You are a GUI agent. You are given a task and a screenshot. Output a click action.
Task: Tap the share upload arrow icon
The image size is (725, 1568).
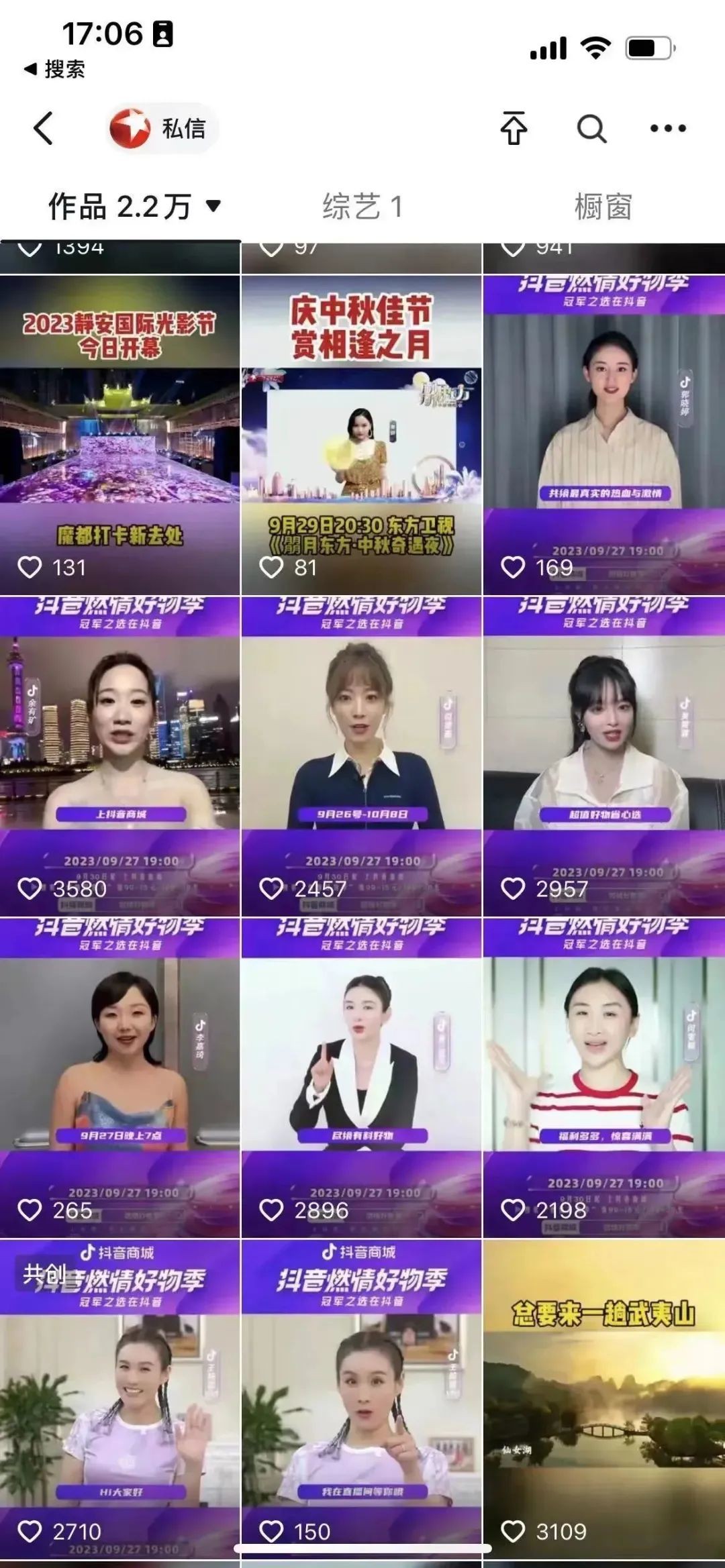(514, 128)
